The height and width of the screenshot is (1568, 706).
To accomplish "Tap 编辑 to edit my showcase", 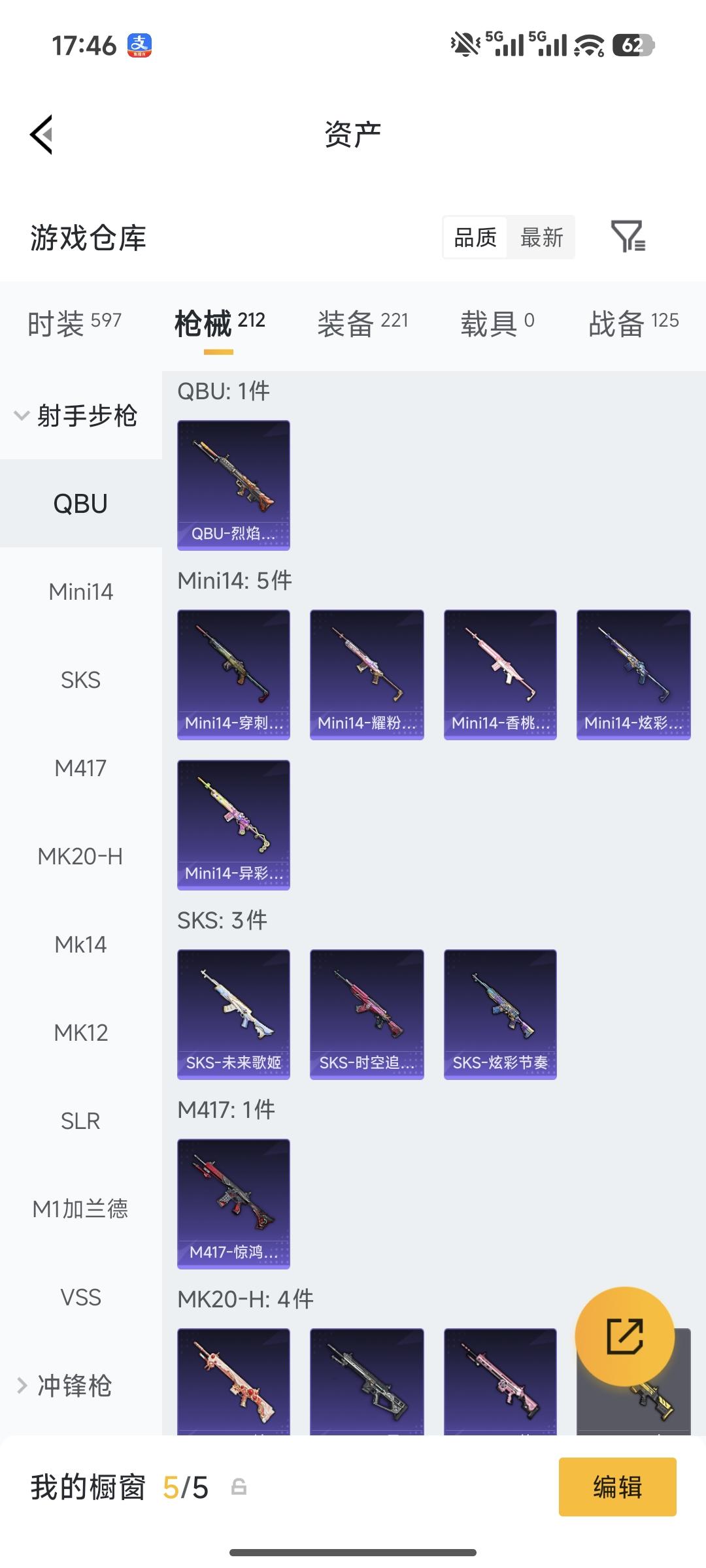I will 617,1487.
